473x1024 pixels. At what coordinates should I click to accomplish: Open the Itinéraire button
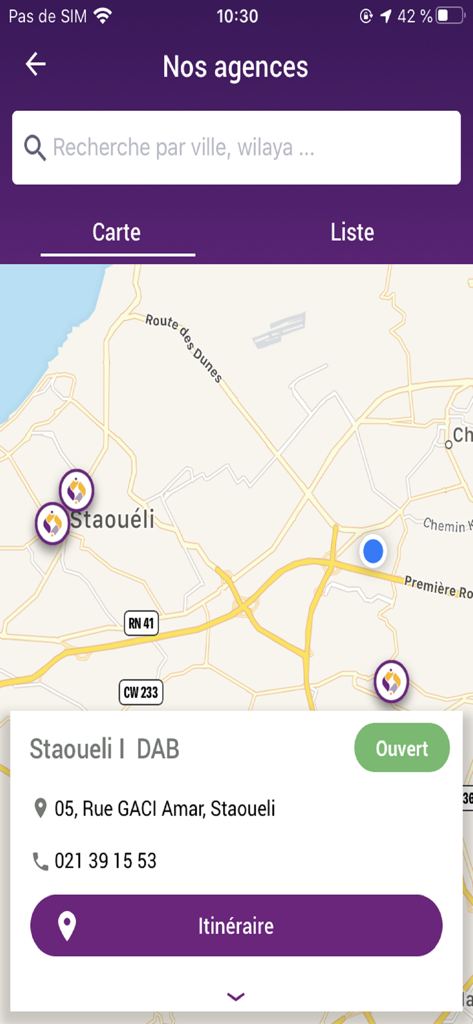[x=236, y=925]
